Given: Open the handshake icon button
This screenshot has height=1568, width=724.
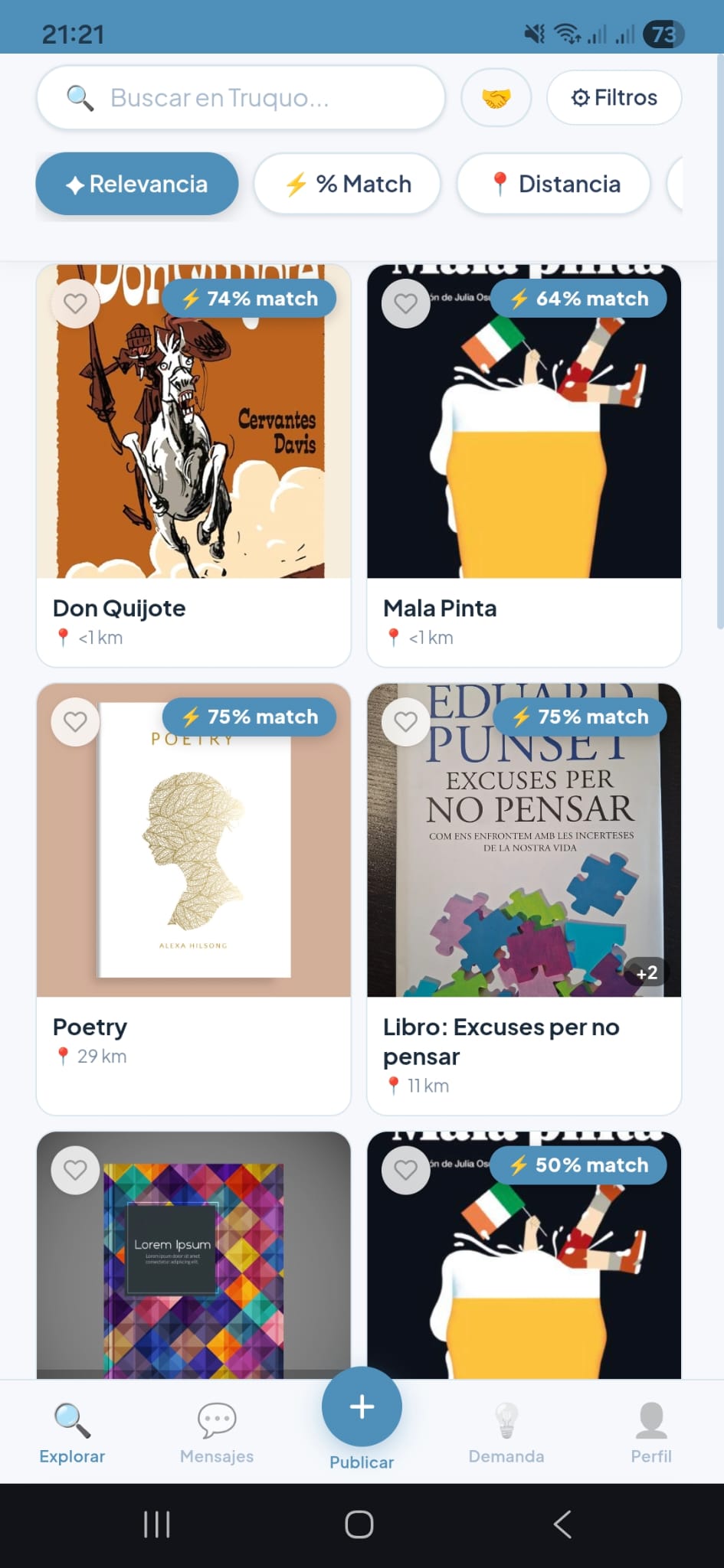Looking at the screenshot, I should point(496,98).
